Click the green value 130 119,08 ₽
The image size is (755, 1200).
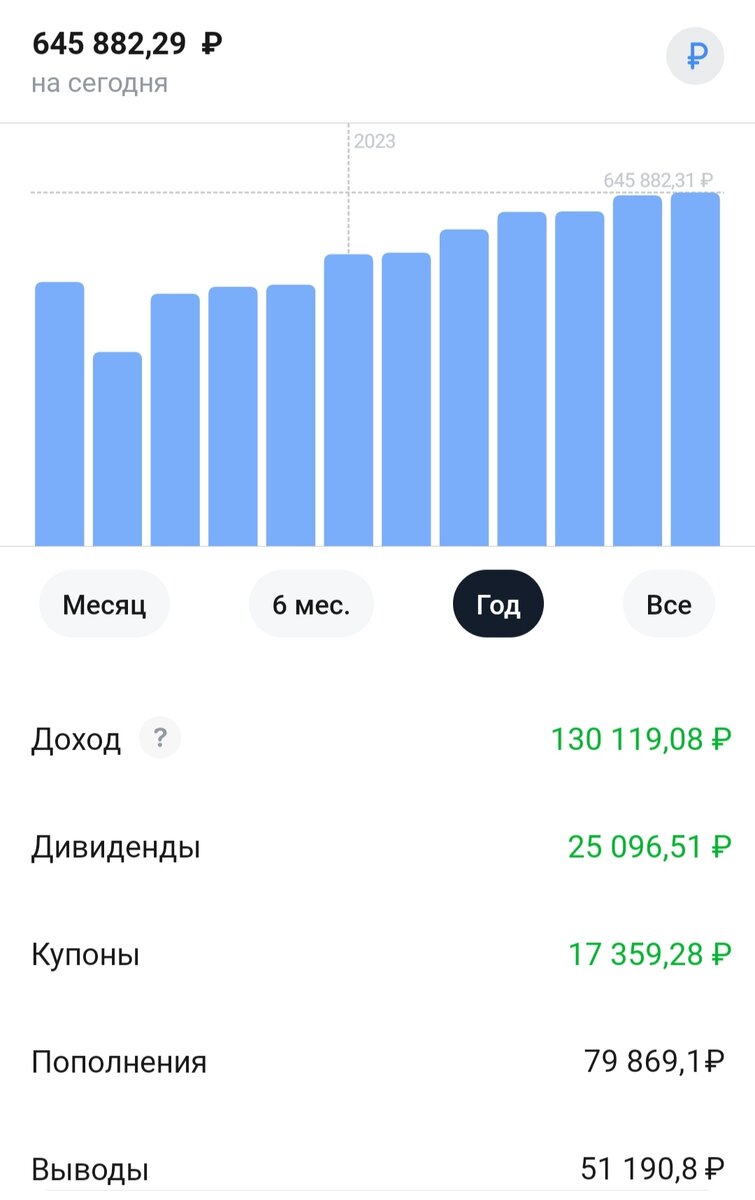(x=637, y=740)
